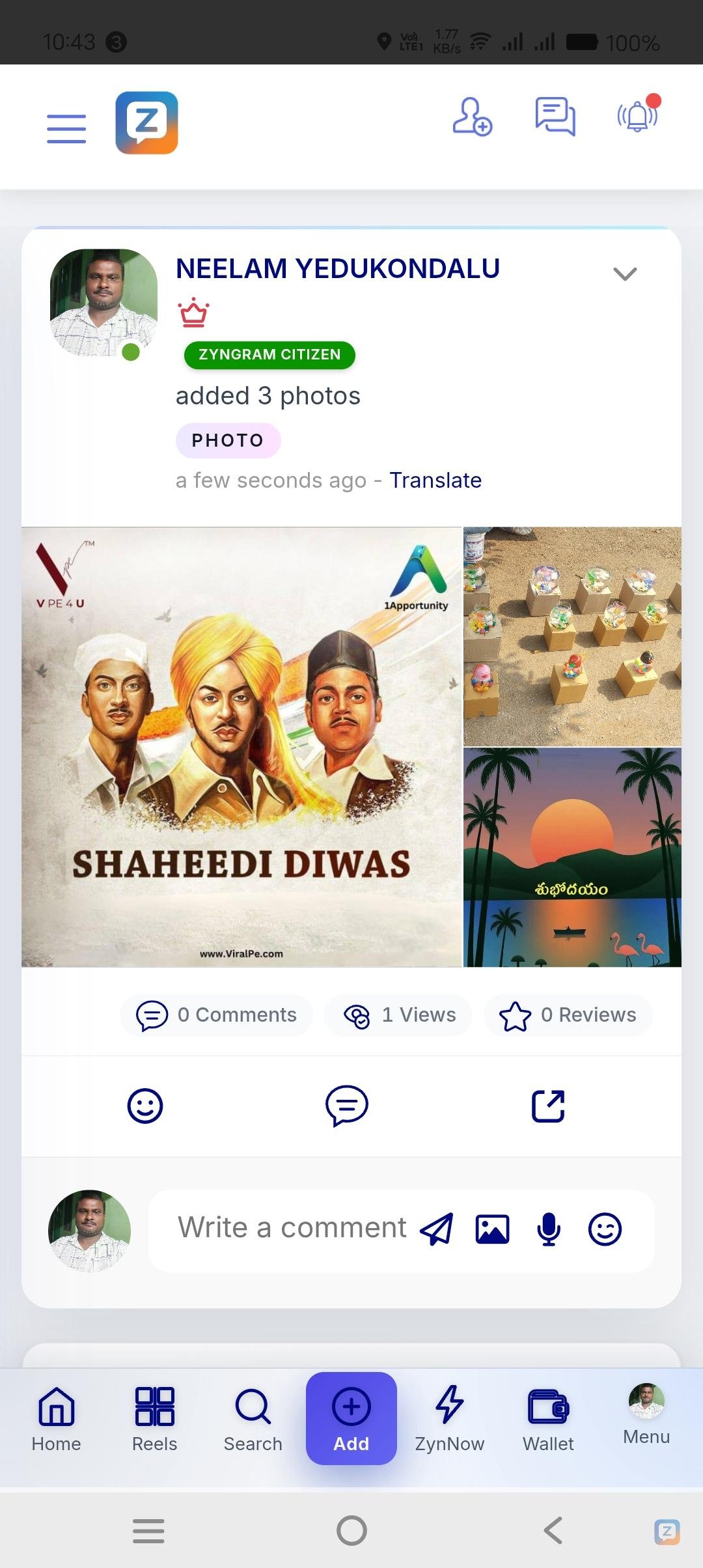703x1568 pixels.
Task: Open the hamburger drawer menu
Action: click(x=66, y=128)
